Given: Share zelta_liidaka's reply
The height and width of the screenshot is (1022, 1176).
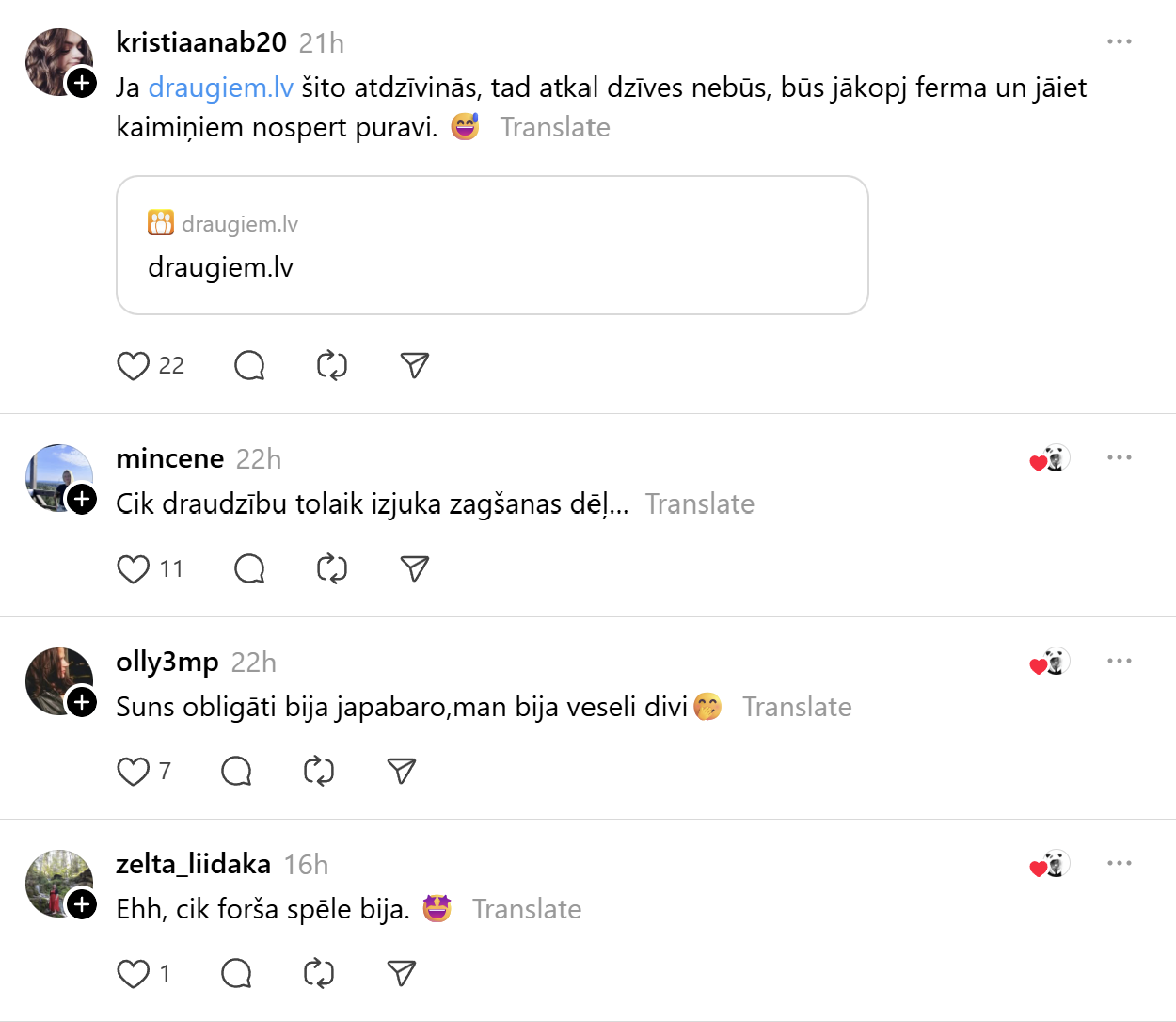Looking at the screenshot, I should click(402, 973).
